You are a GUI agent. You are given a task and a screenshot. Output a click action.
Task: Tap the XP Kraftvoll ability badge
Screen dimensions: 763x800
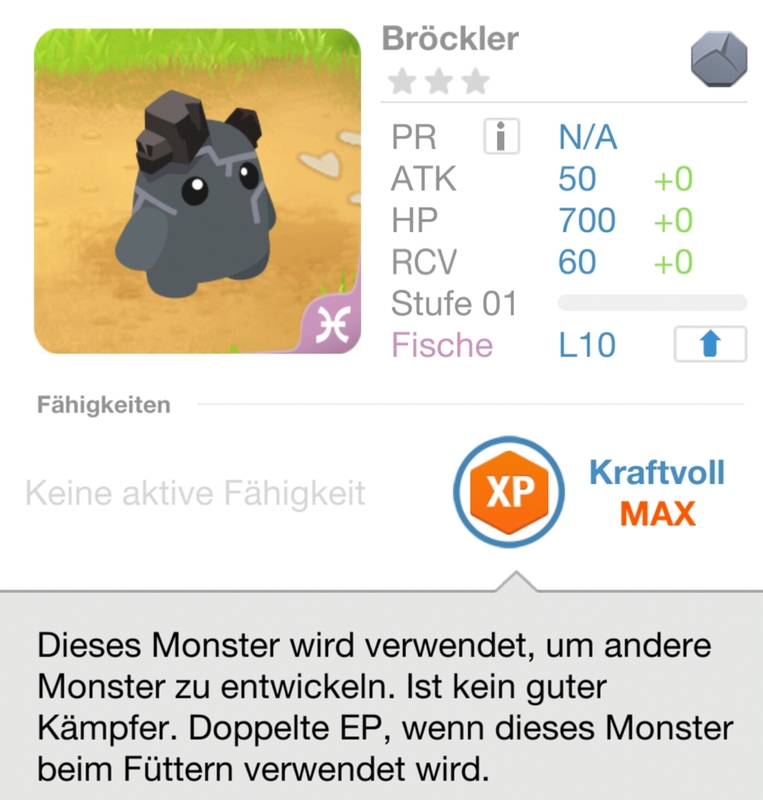(508, 491)
